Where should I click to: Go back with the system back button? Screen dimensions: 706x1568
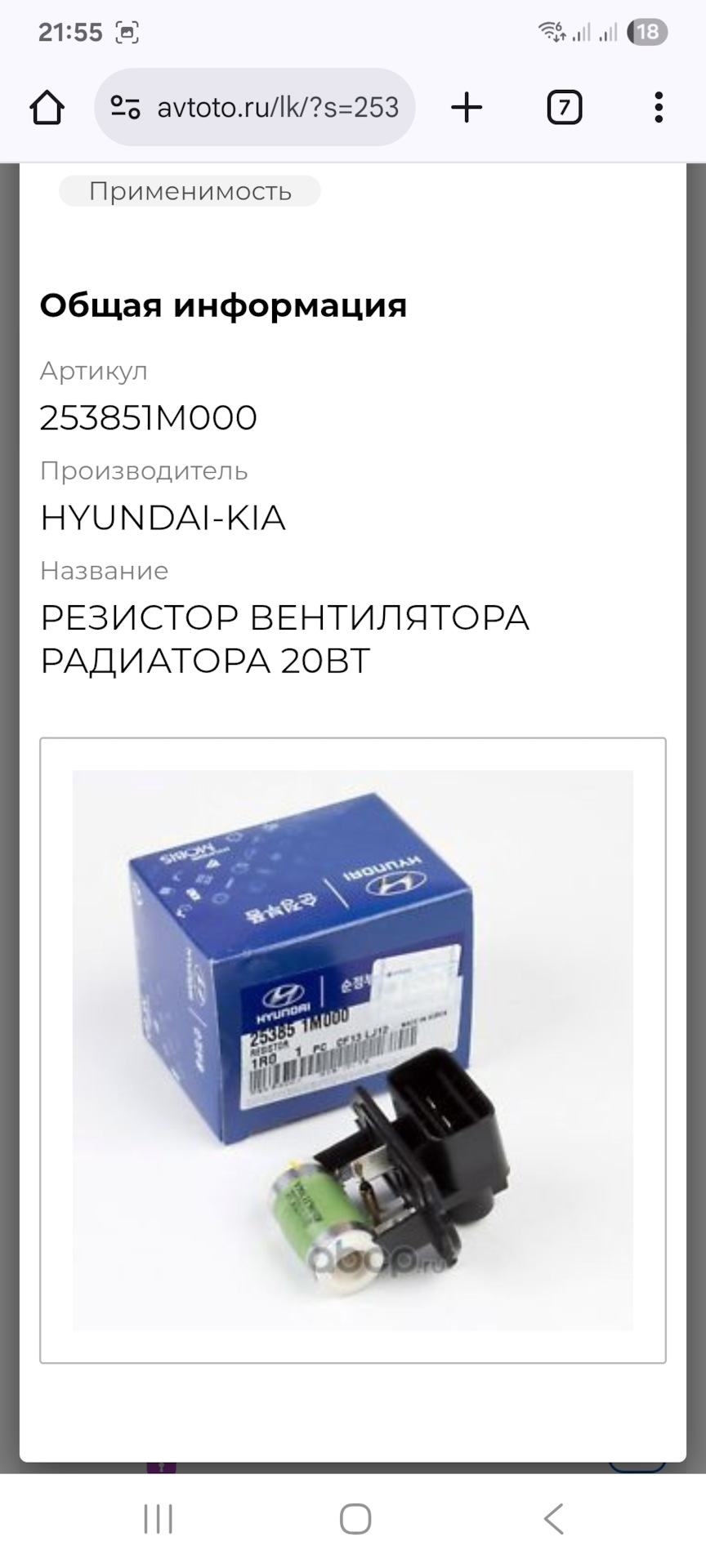coord(553,1519)
